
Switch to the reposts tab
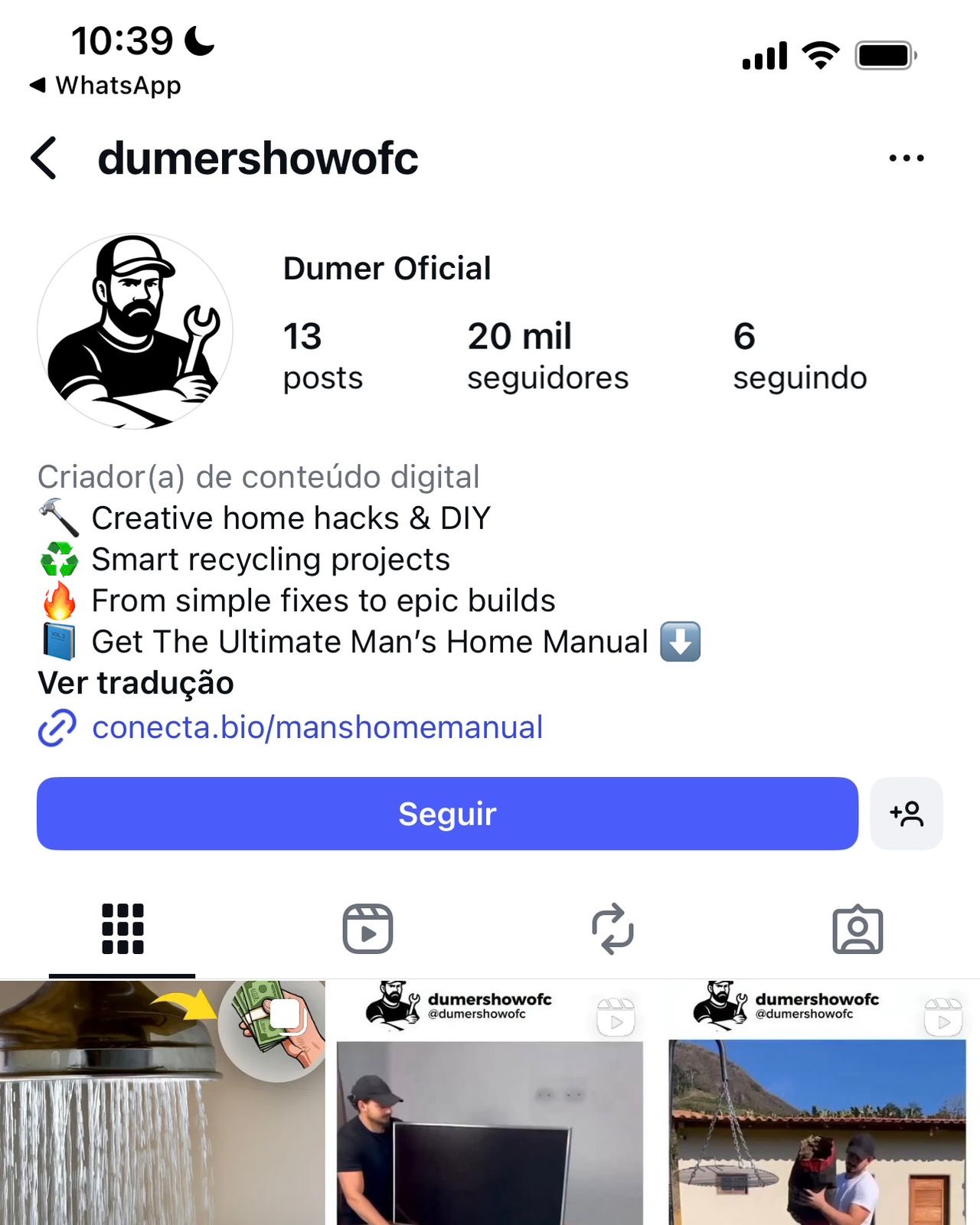[x=612, y=929]
